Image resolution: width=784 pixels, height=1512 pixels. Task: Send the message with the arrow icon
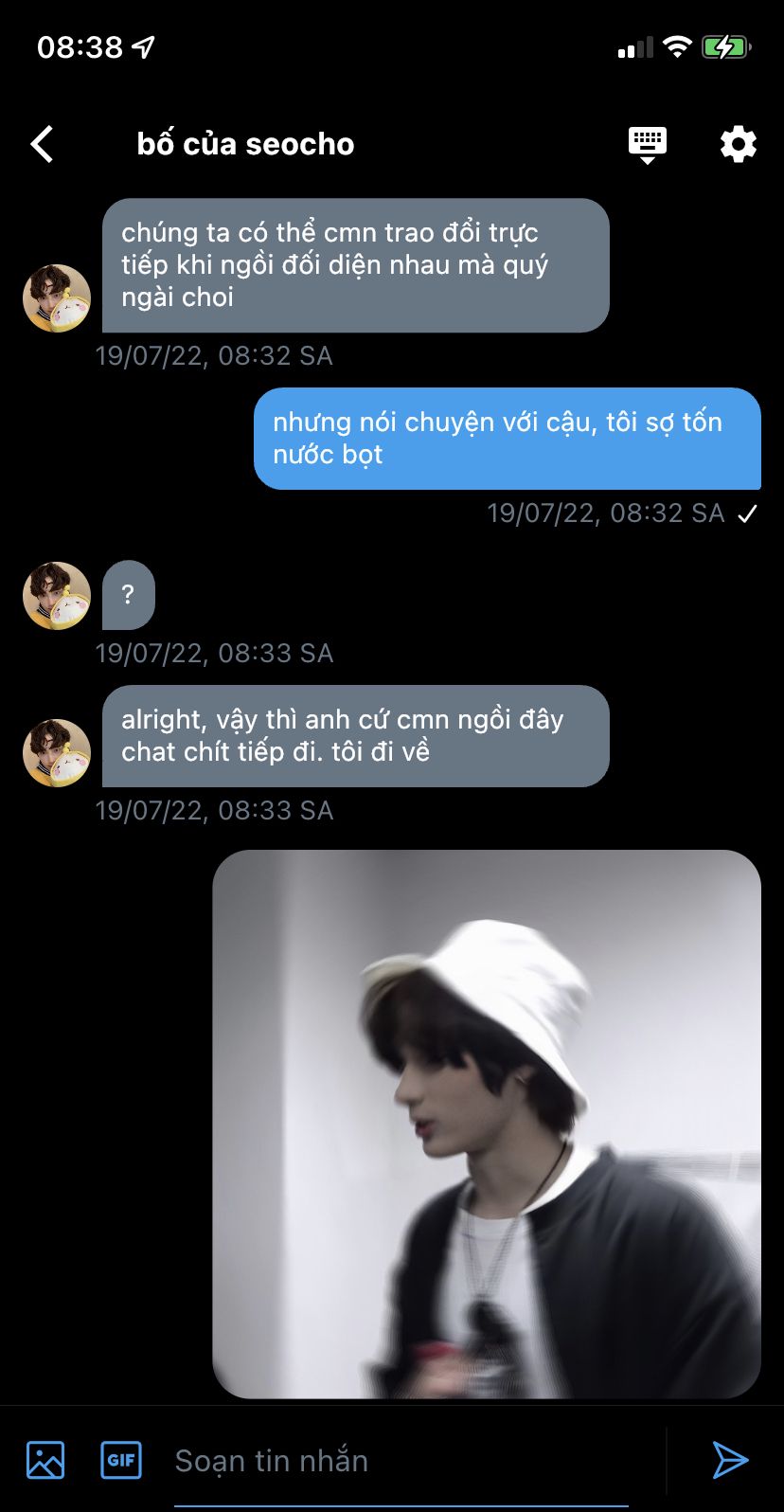tap(730, 1460)
